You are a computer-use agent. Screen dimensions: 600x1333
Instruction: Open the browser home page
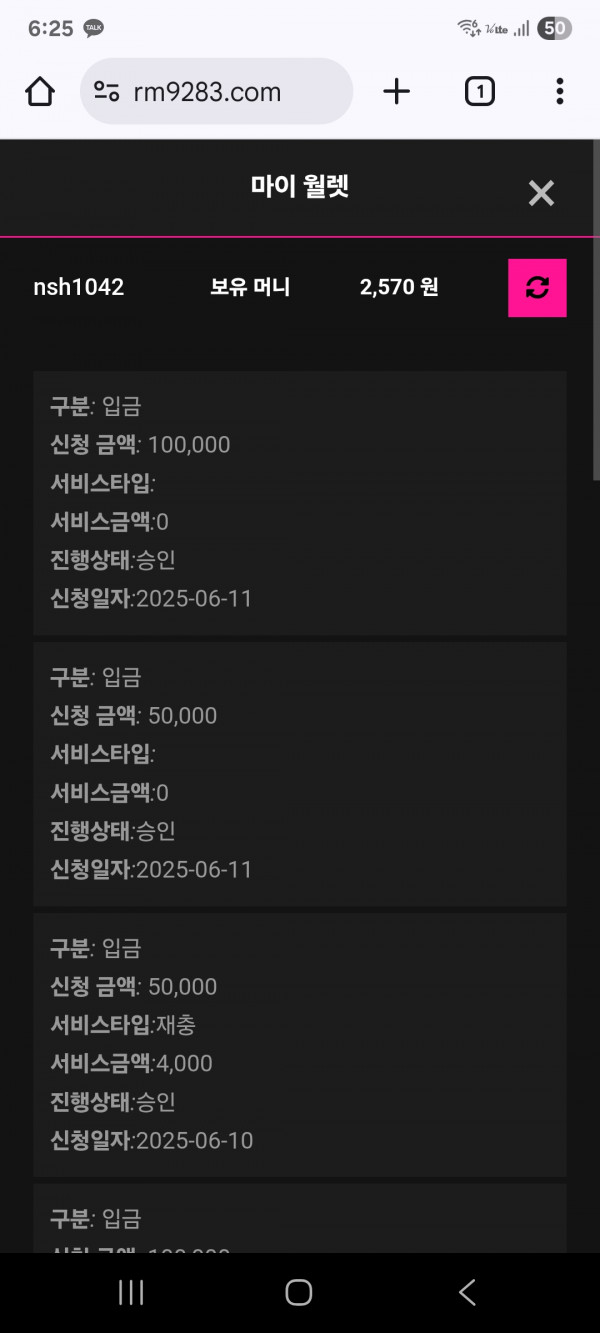(40, 92)
